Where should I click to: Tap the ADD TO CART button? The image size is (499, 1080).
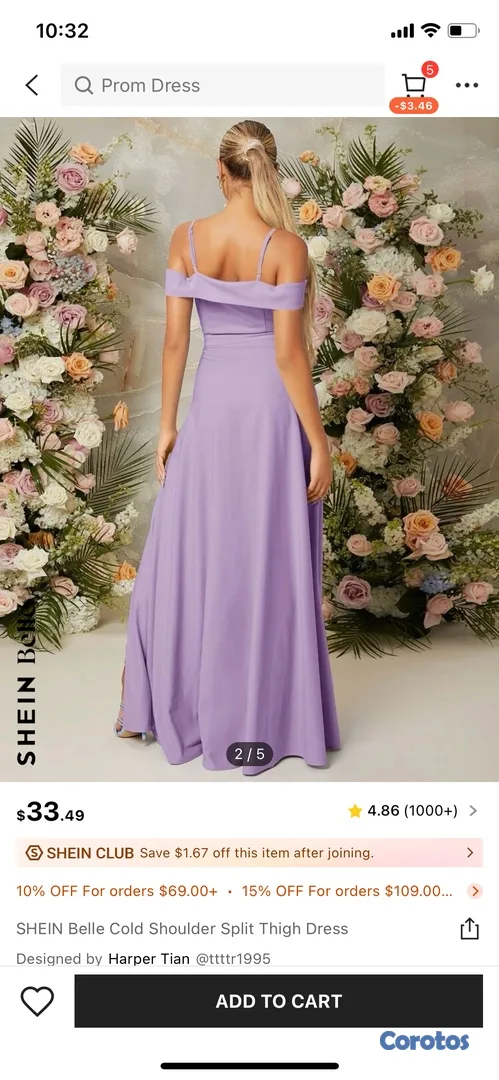278,1001
